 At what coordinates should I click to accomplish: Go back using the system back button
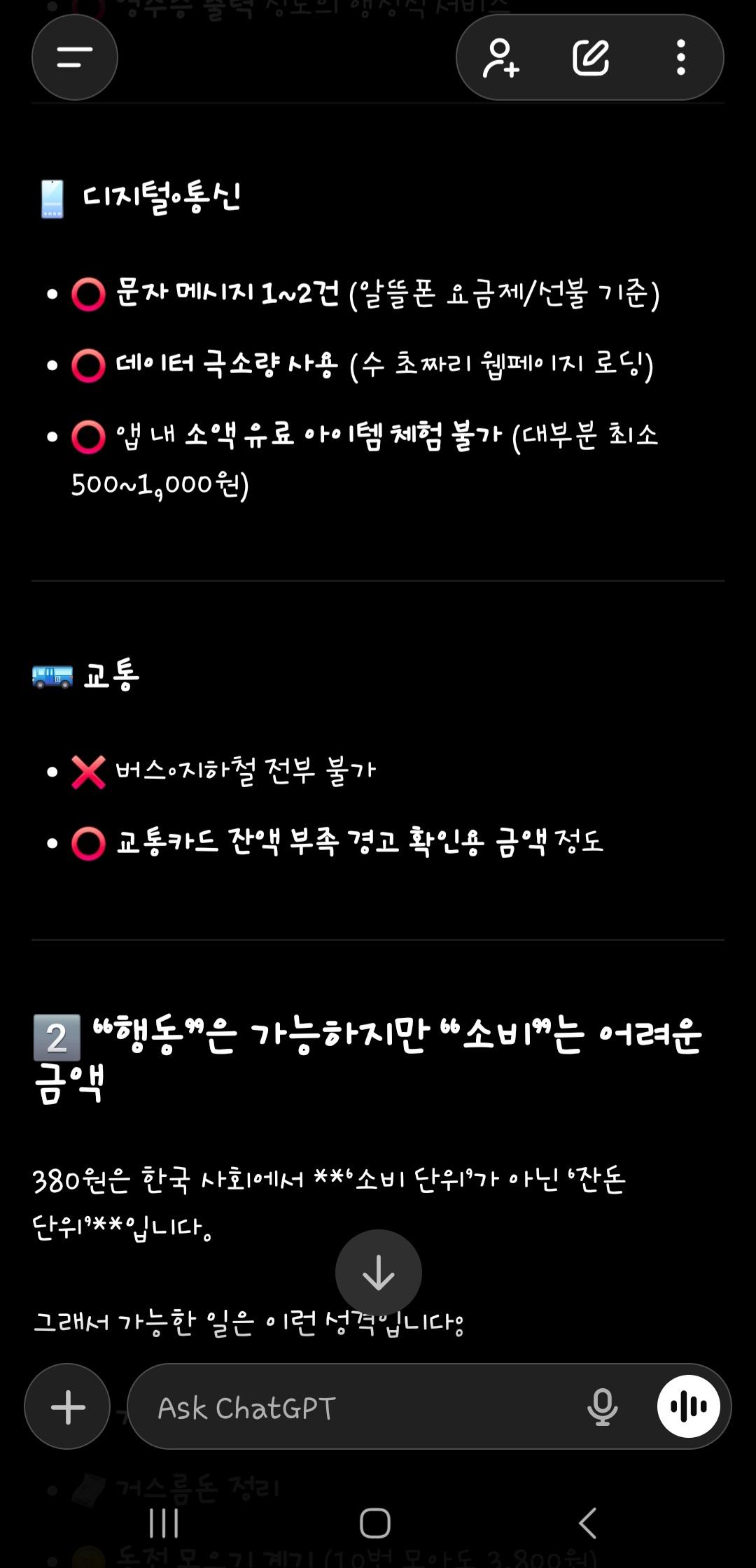(588, 1523)
